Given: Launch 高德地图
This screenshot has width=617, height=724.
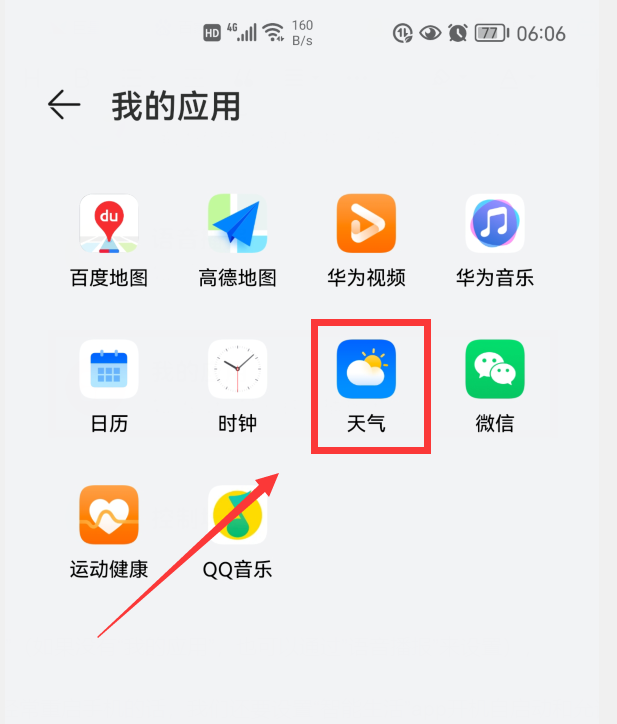Looking at the screenshot, I should (x=238, y=224).
